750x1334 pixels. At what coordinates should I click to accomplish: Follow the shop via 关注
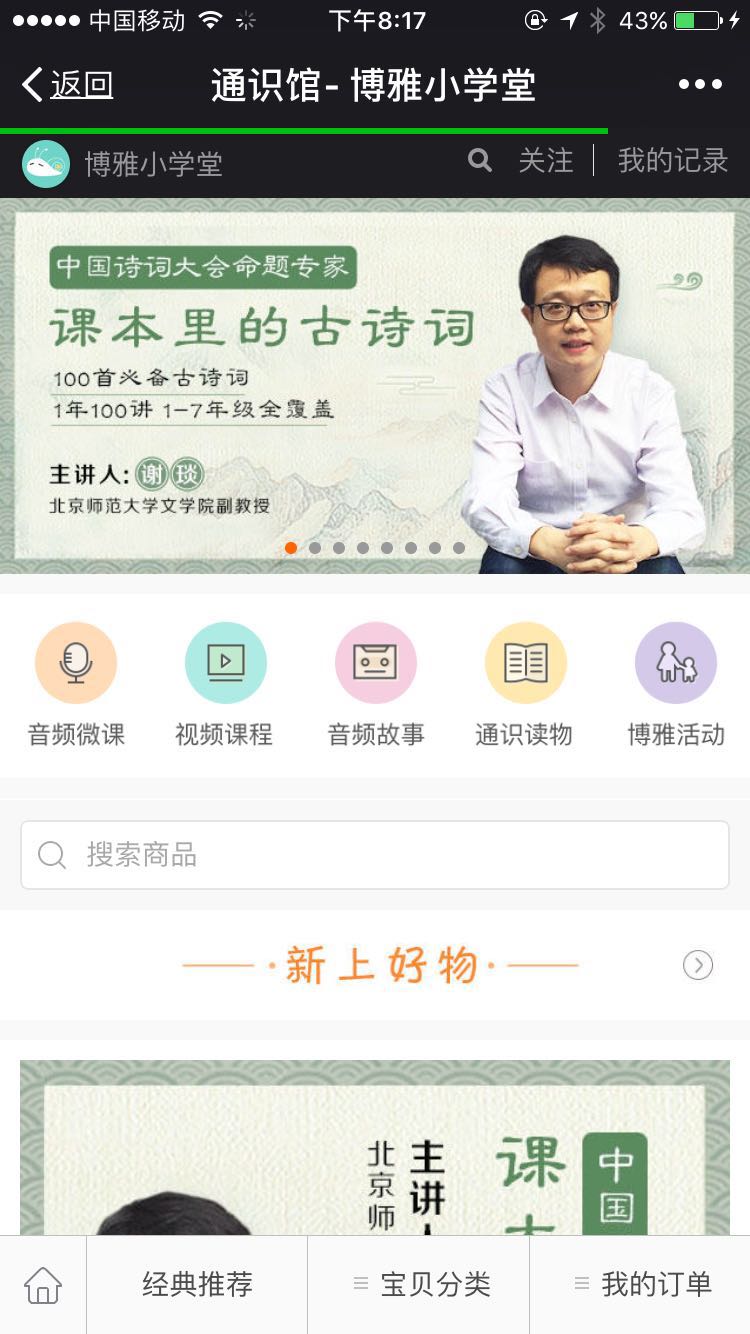(545, 161)
